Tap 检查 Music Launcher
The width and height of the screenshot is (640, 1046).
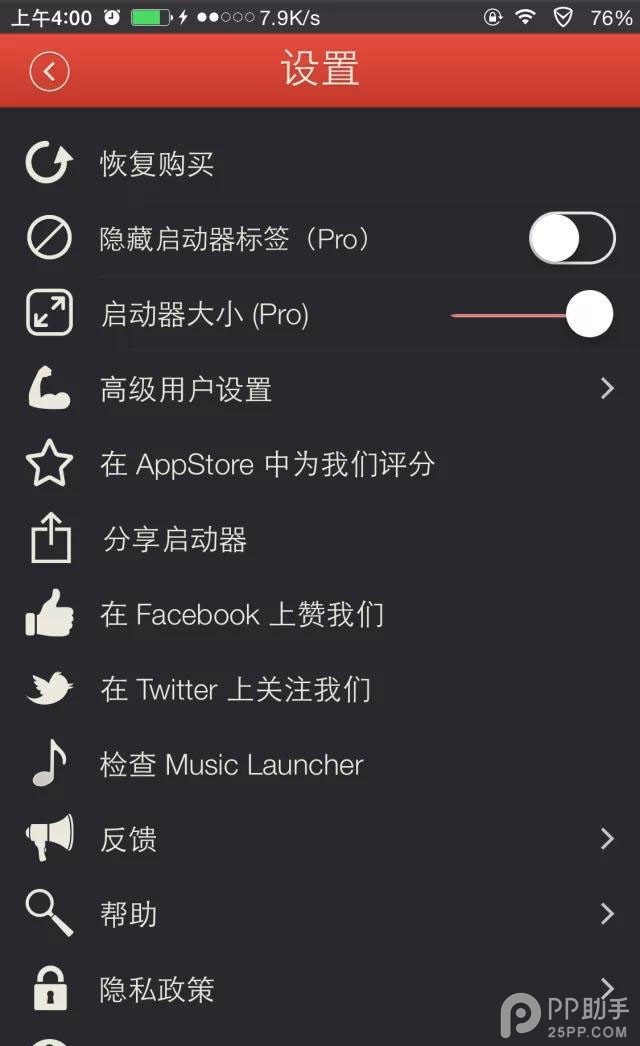click(x=231, y=765)
